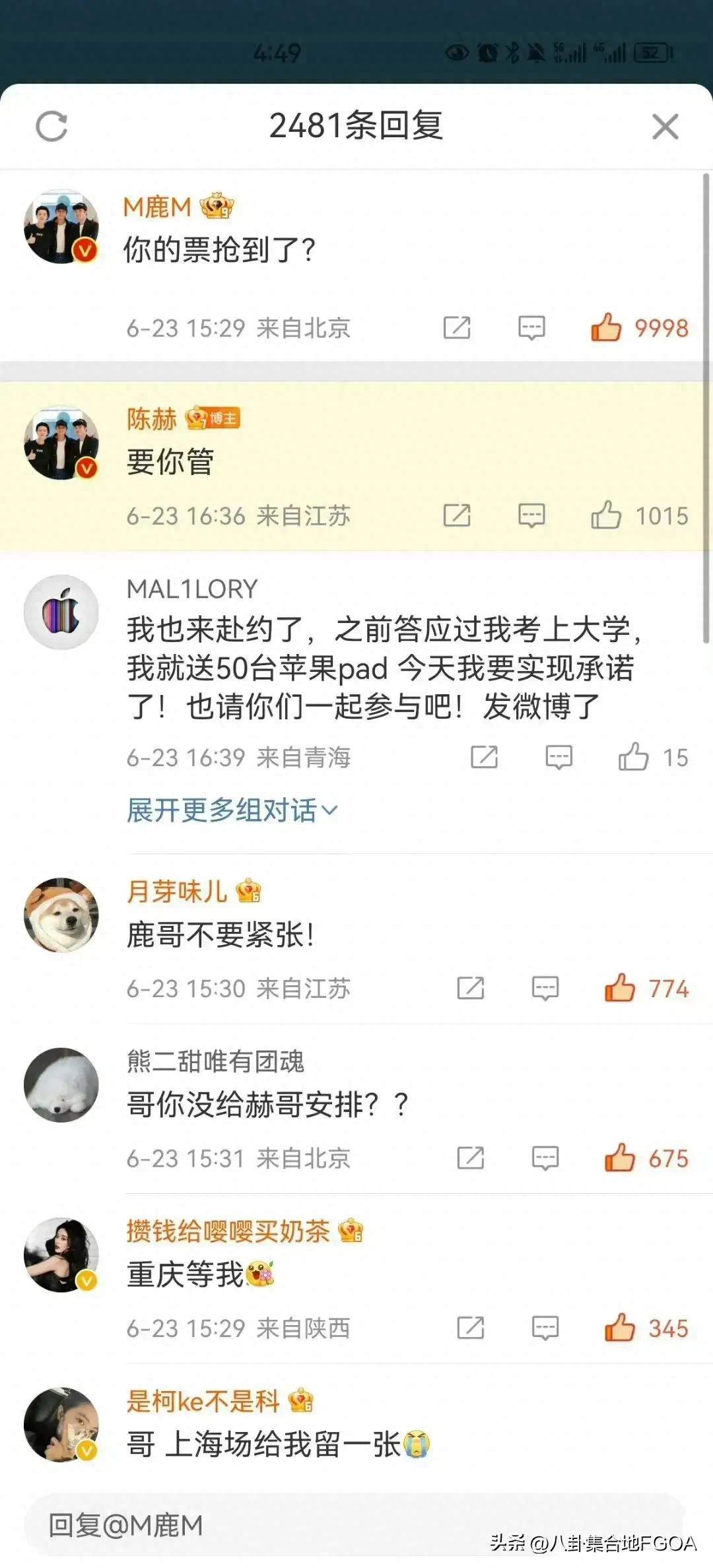Forward 陈赫's reply 要你管

click(457, 515)
